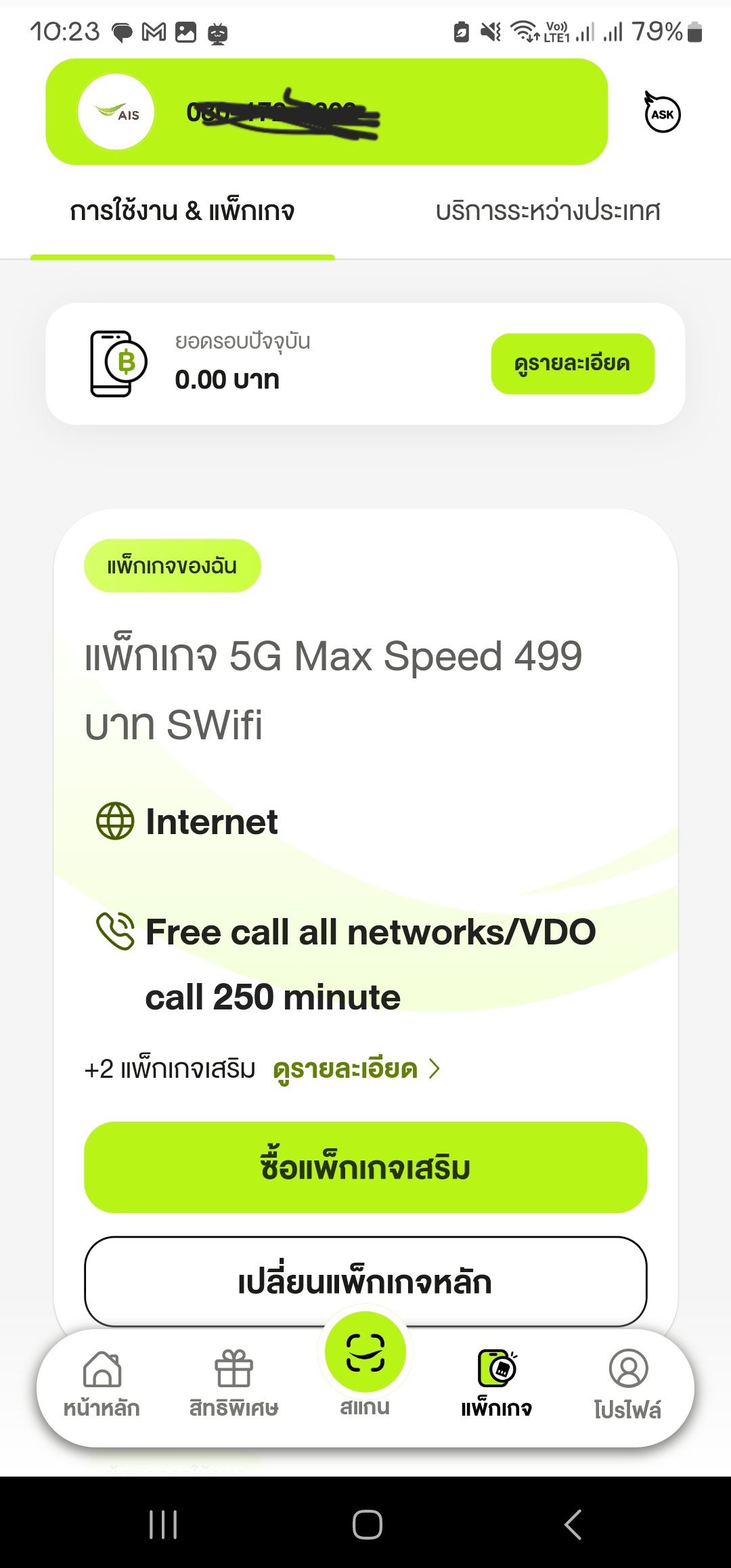The image size is (731, 1568).
Task: Go to หน้าหลัก home tab
Action: pos(102,1385)
